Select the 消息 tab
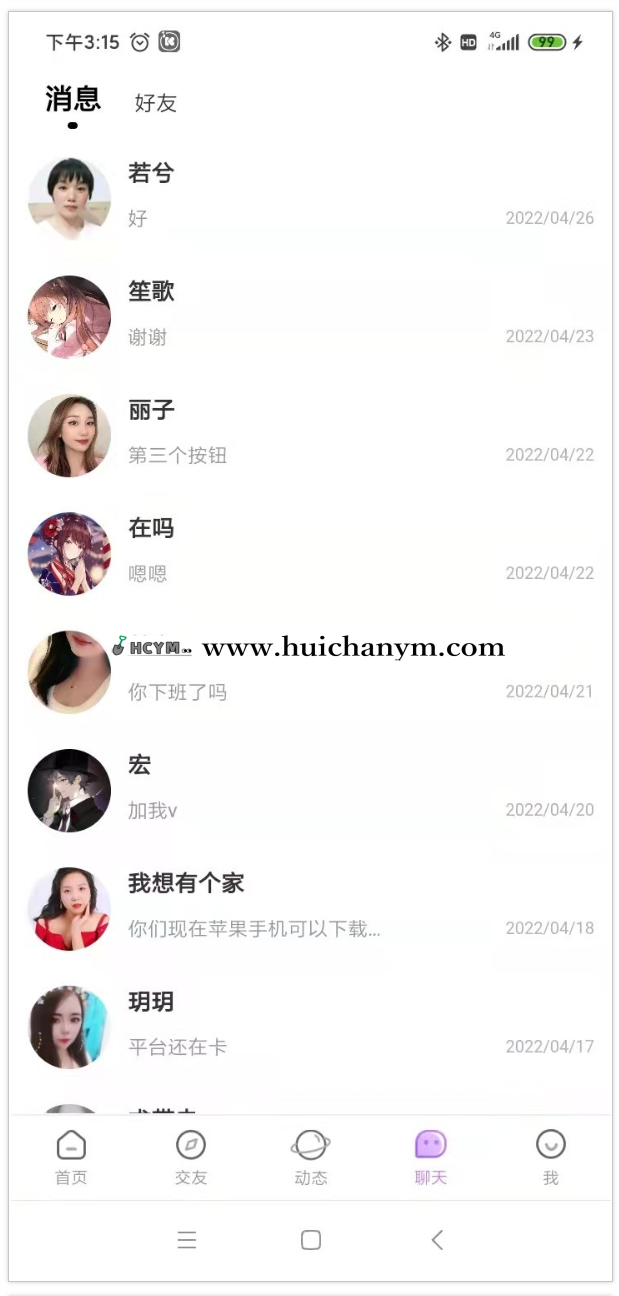Image resolution: width=619 pixels, height=1296 pixels. [x=73, y=100]
